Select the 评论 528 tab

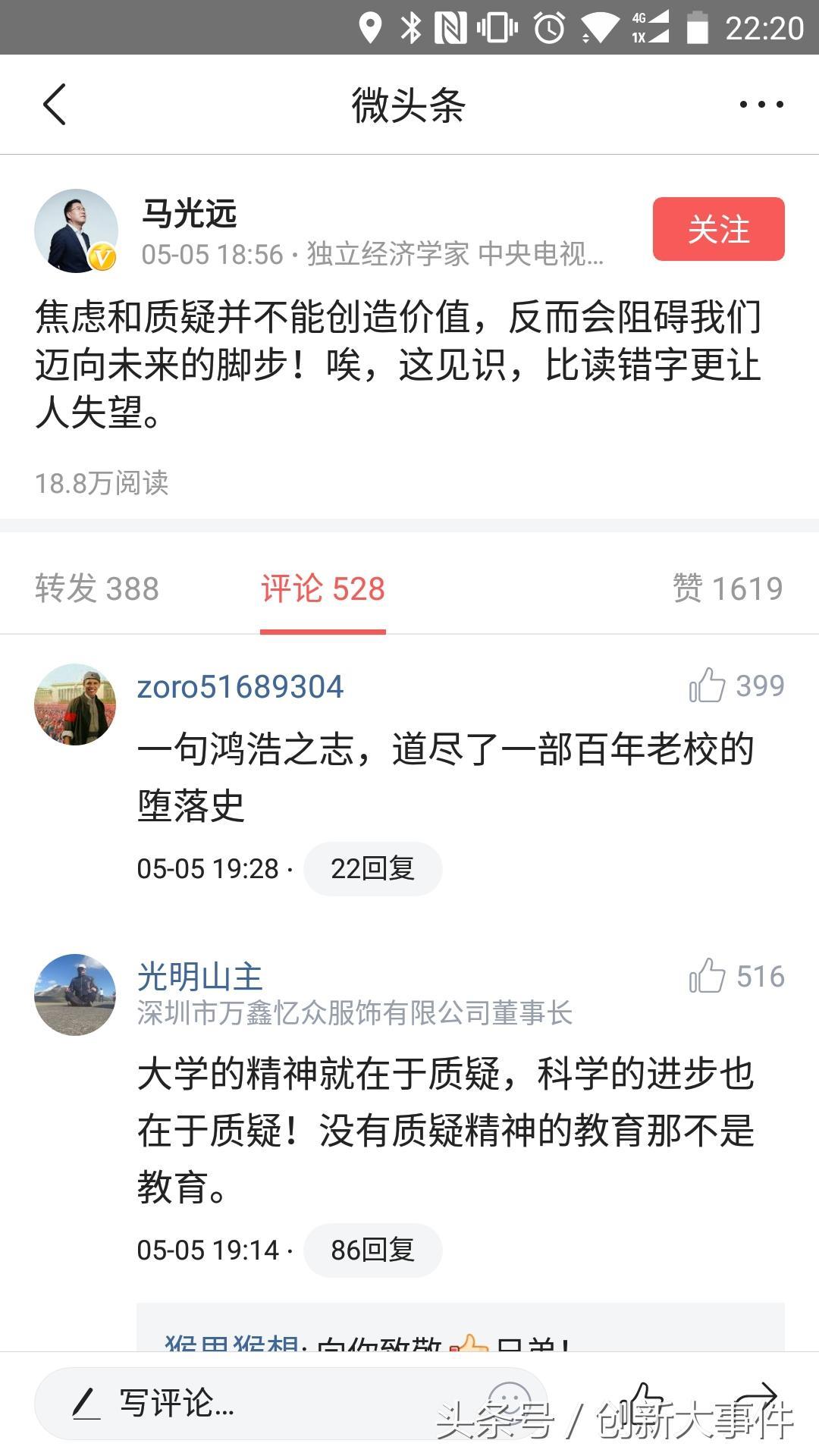(x=323, y=588)
